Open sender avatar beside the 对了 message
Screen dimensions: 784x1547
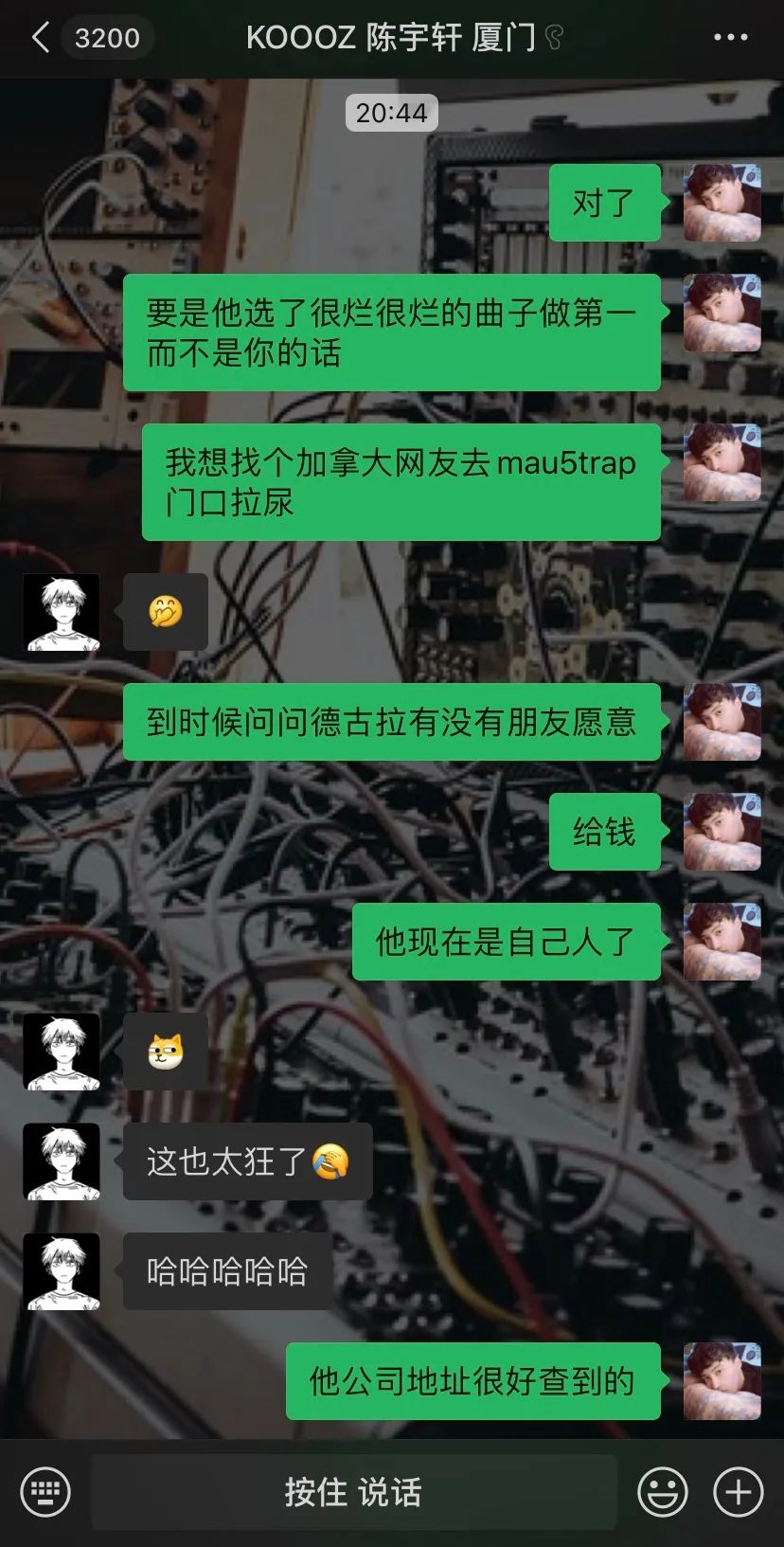point(722,203)
